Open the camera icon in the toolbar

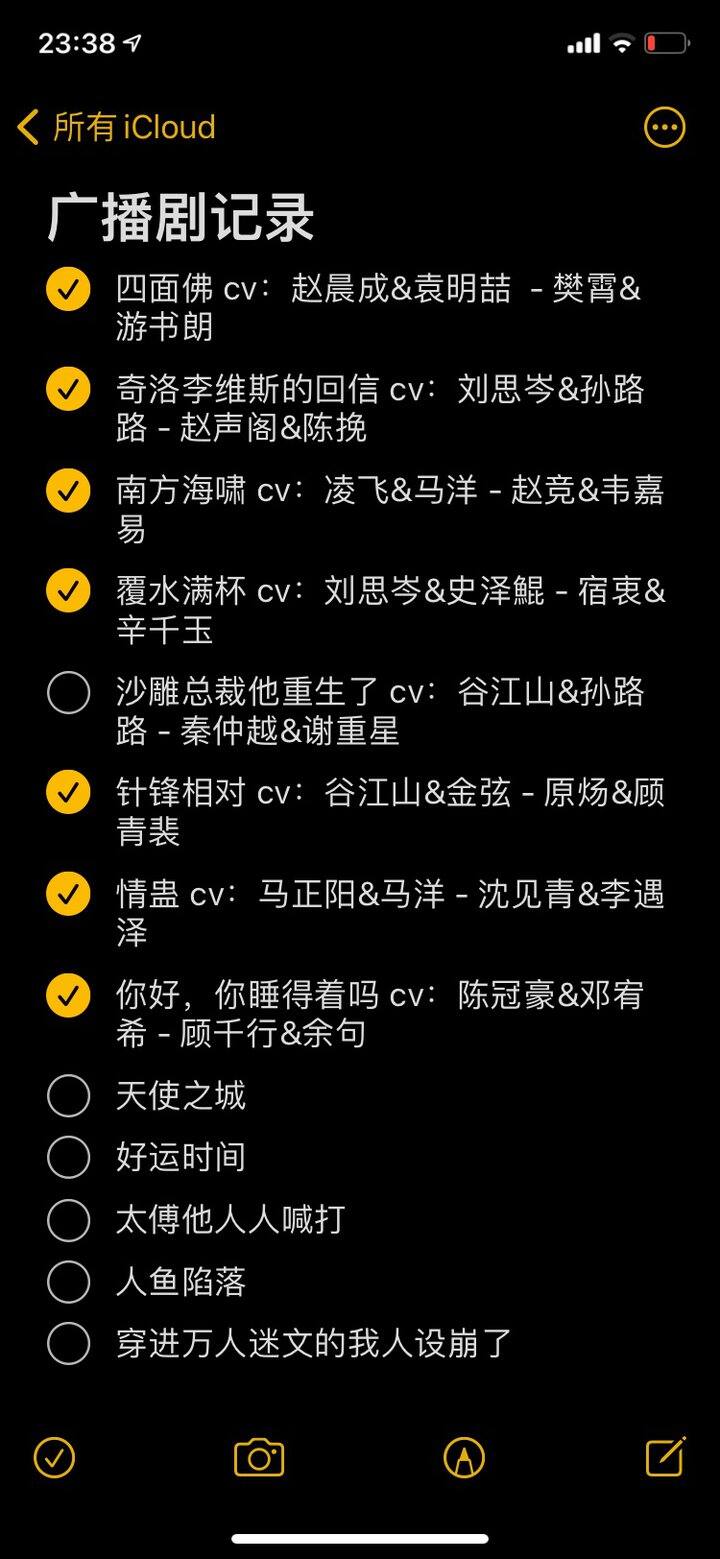[x=258, y=1458]
